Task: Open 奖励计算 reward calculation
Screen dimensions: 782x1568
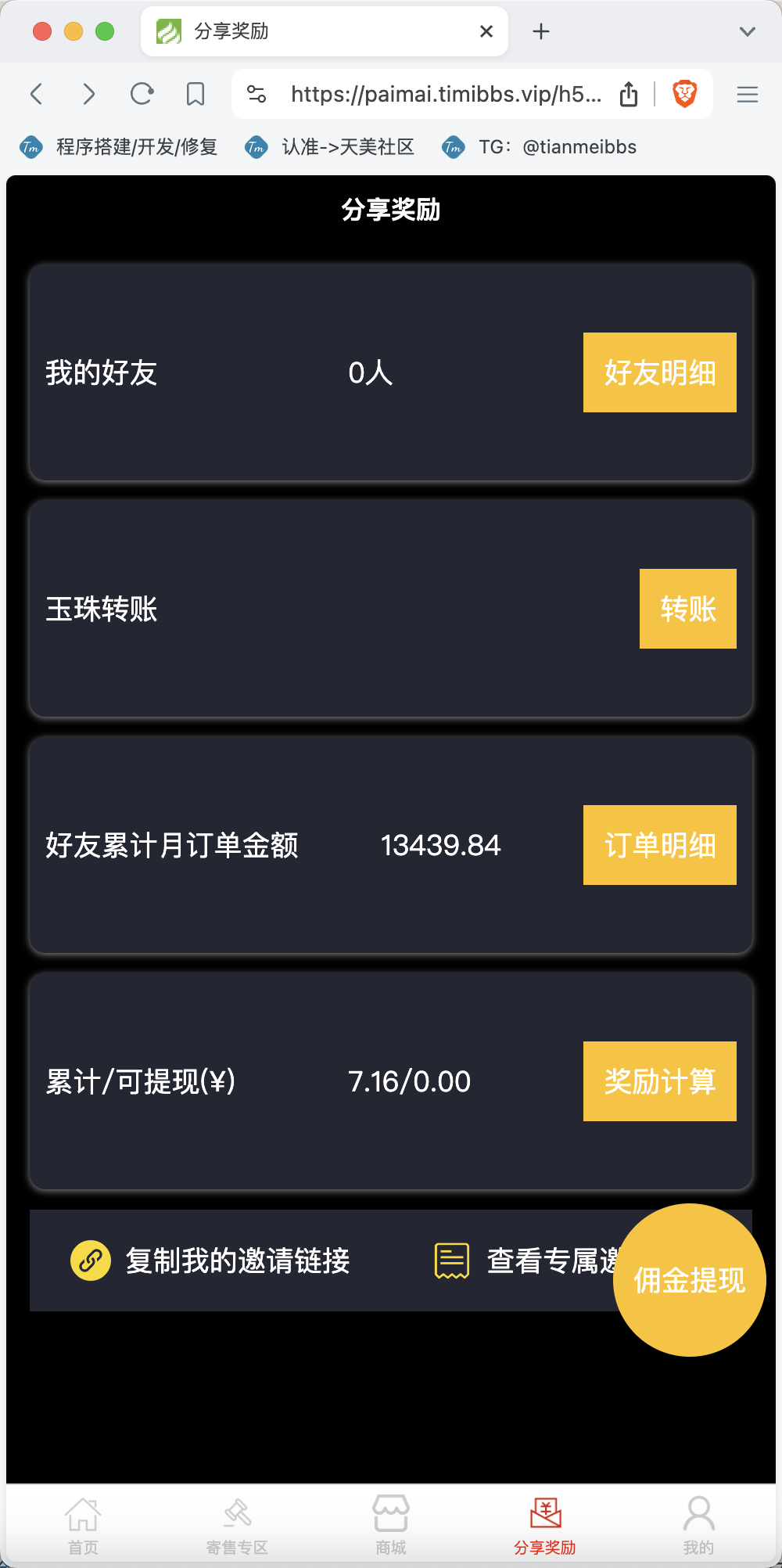Action: [659, 1081]
